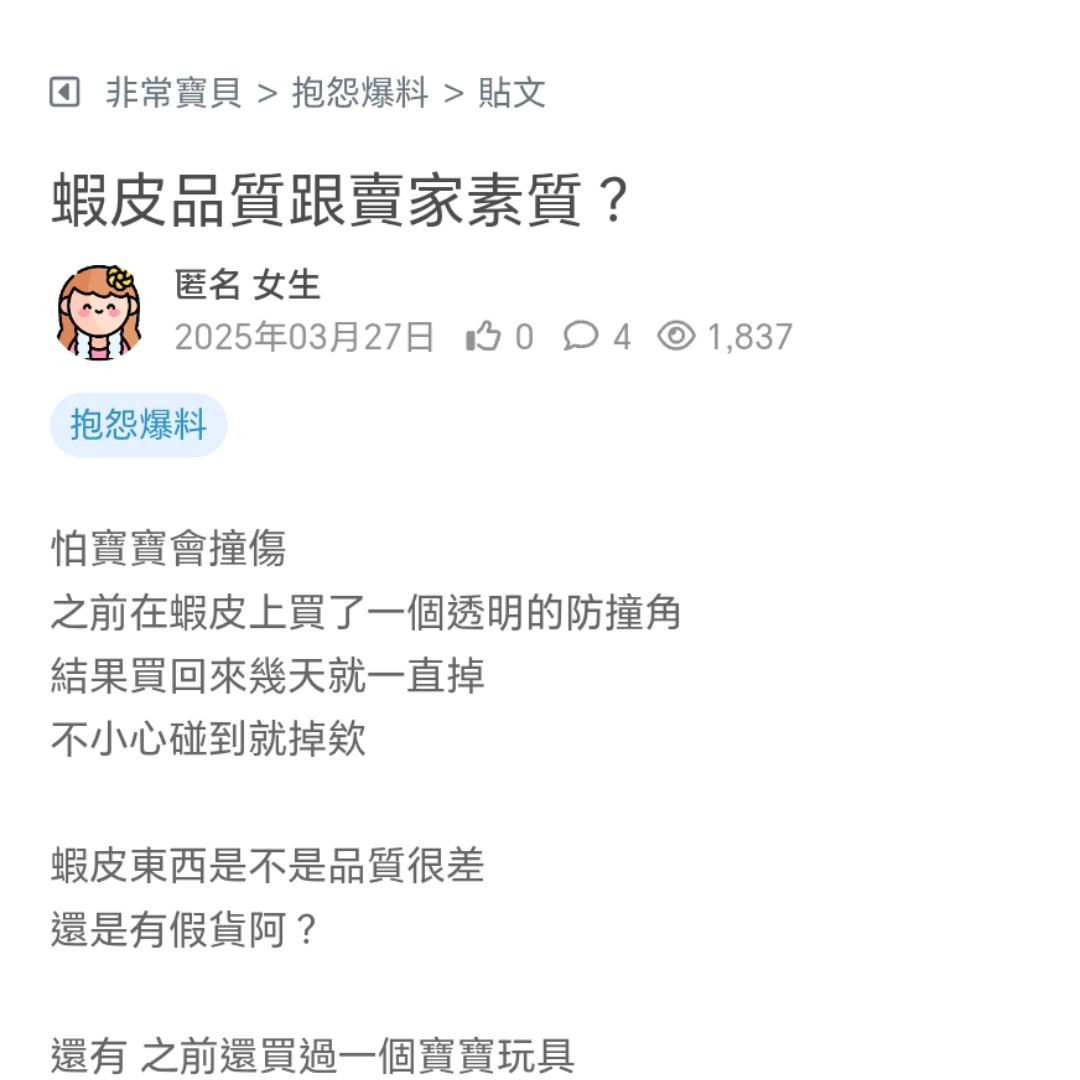The image size is (1080, 1080).
Task: Like this post with the thumbs-up icon
Action: 484,336
